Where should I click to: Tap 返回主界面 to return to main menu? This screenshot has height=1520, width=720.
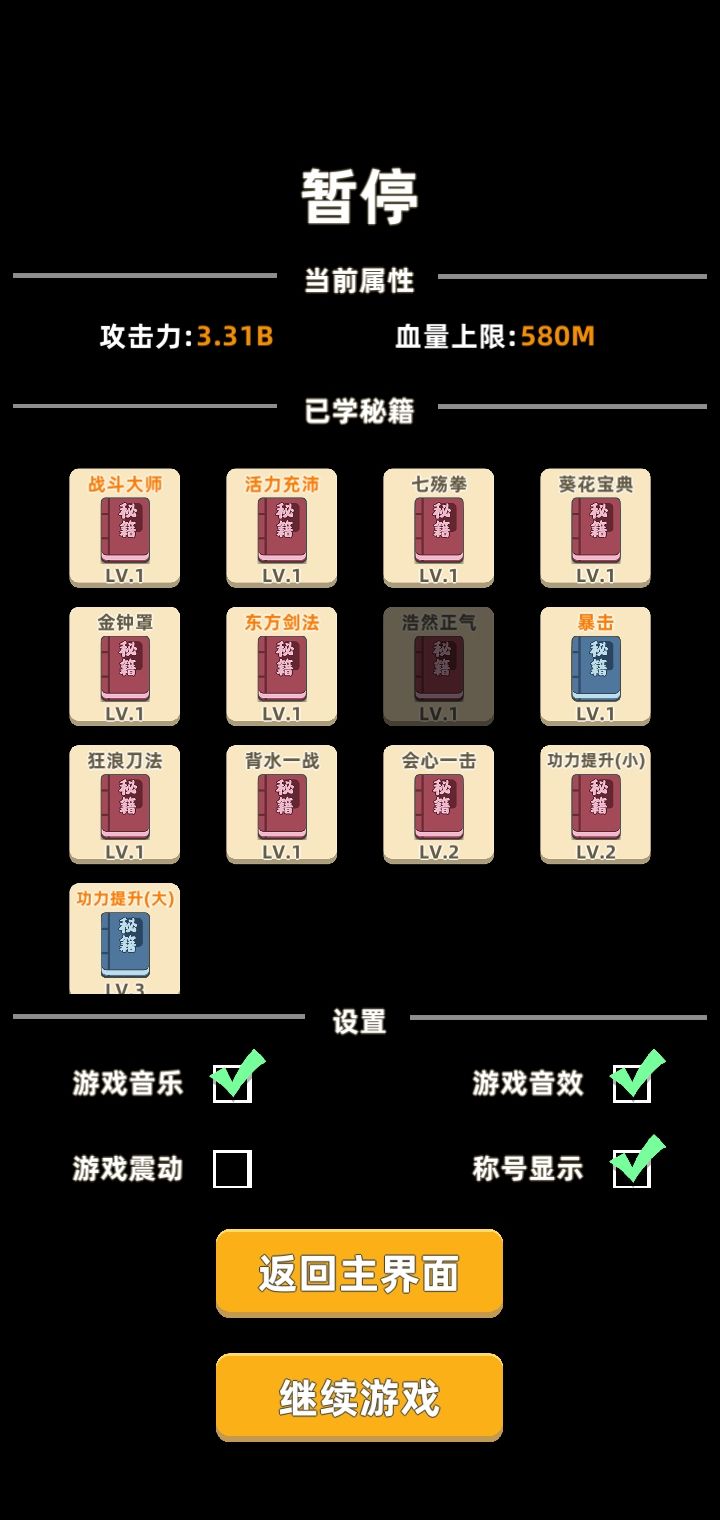pyautogui.click(x=359, y=1273)
